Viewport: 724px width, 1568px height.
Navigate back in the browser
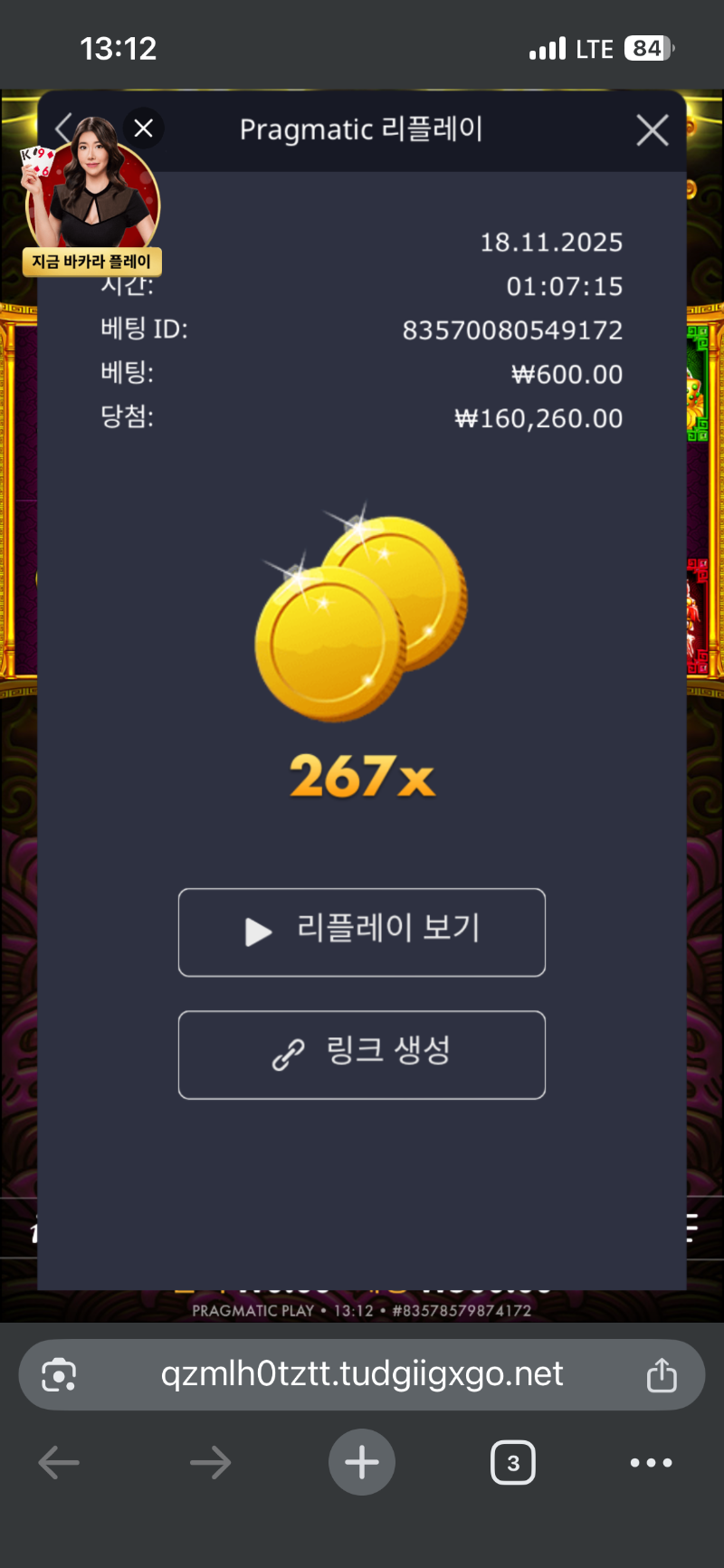tap(60, 1462)
